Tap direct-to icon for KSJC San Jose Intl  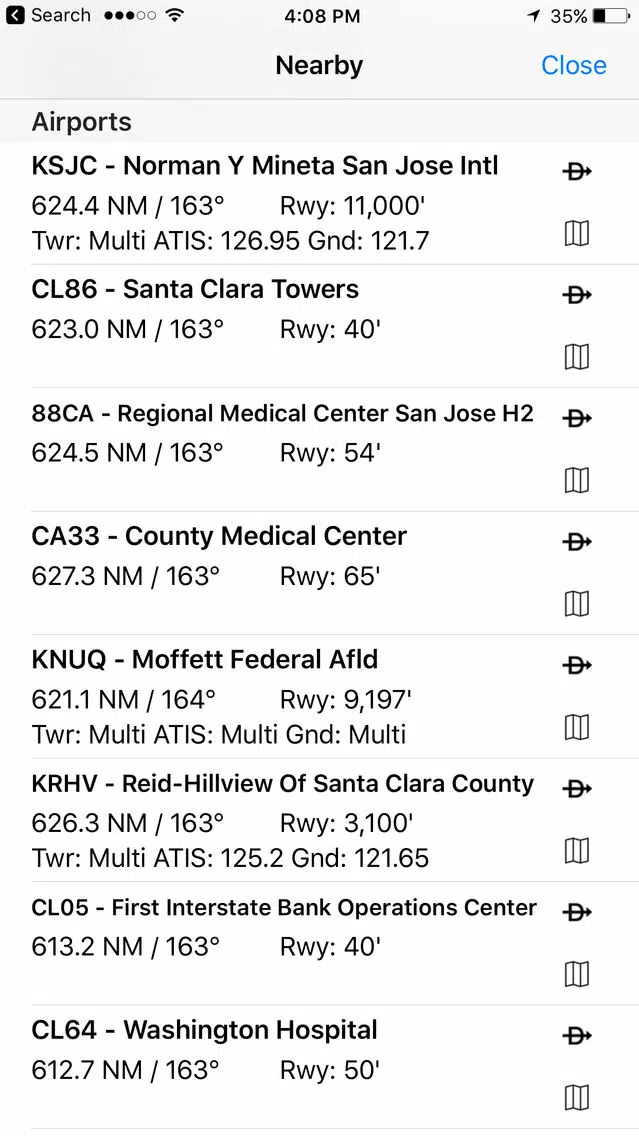[577, 171]
